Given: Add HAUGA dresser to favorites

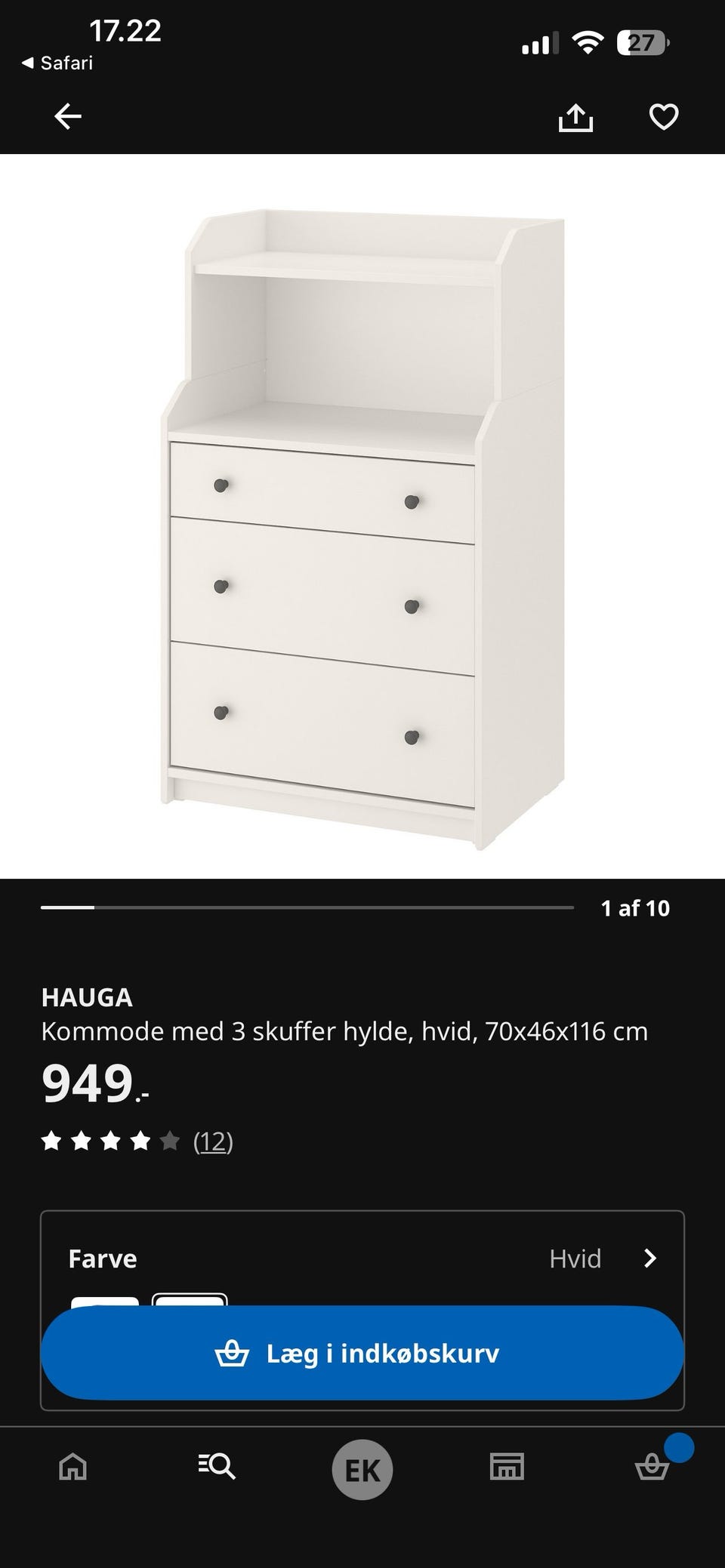Looking at the screenshot, I should coord(662,117).
